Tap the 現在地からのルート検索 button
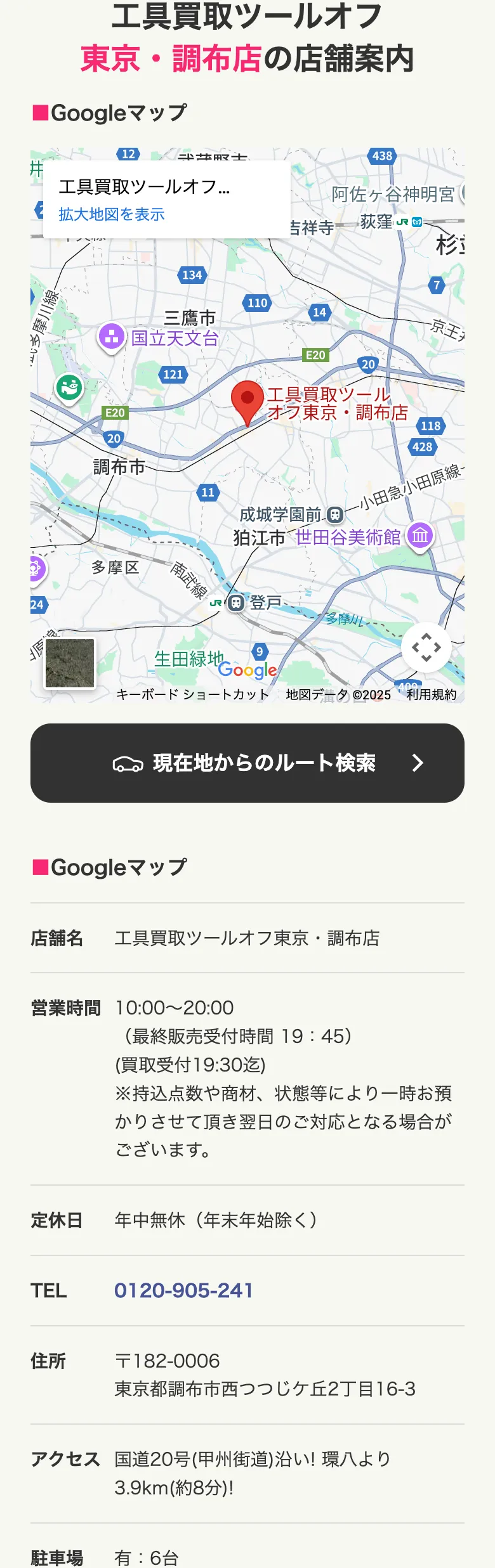The image size is (495, 1568). pos(247,763)
